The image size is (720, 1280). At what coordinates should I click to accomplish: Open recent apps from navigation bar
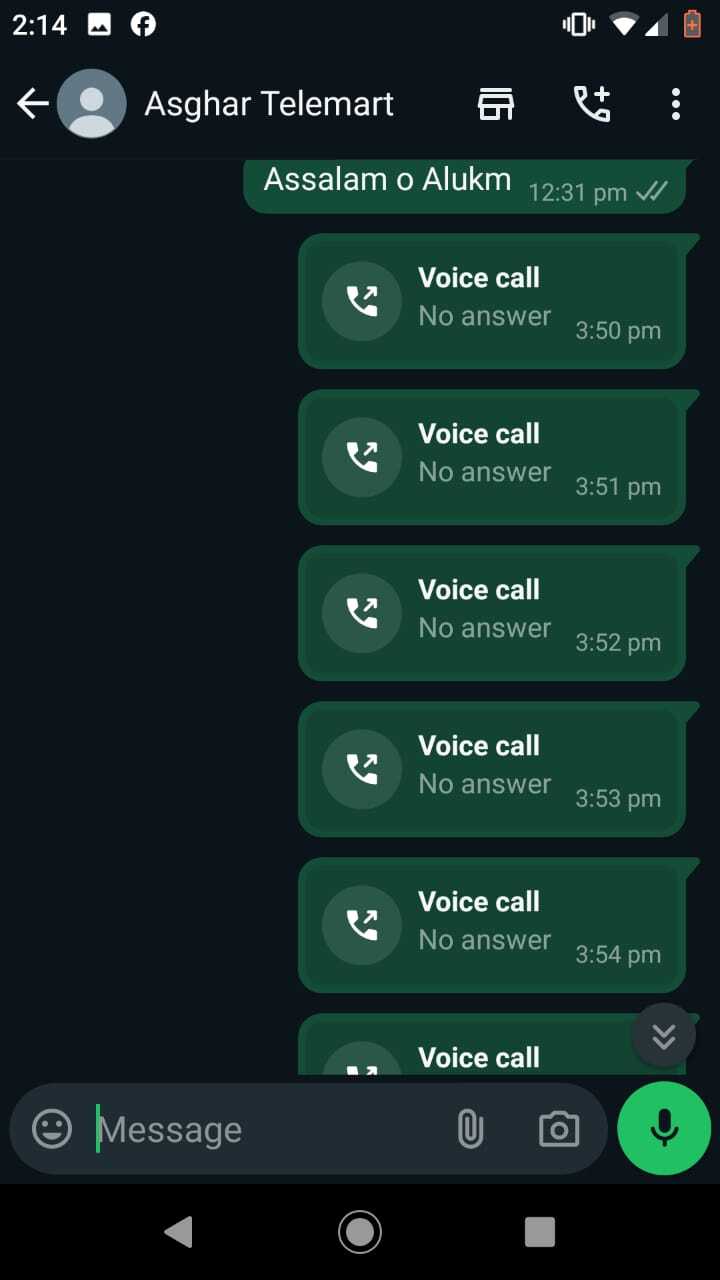pyautogui.click(x=540, y=1232)
